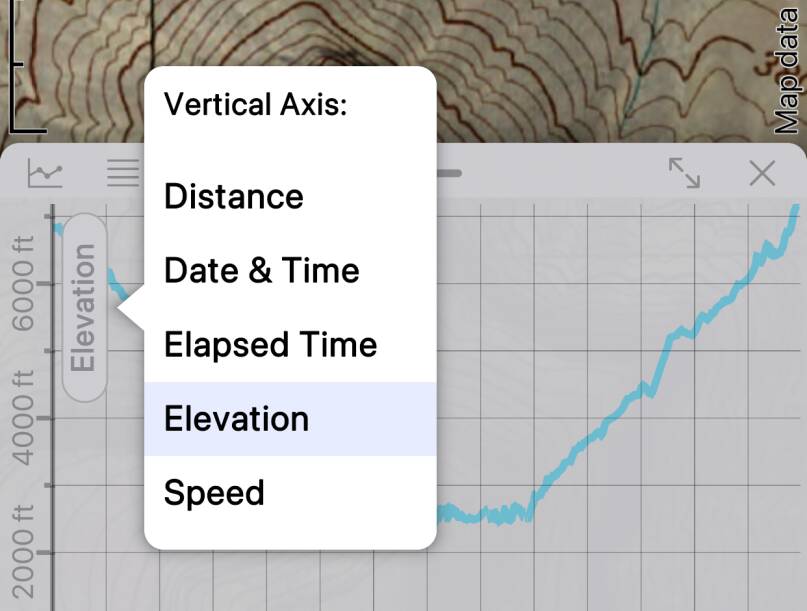Image resolution: width=807 pixels, height=611 pixels.
Task: Tap the Elevation axis label pill
Action: (x=84, y=307)
